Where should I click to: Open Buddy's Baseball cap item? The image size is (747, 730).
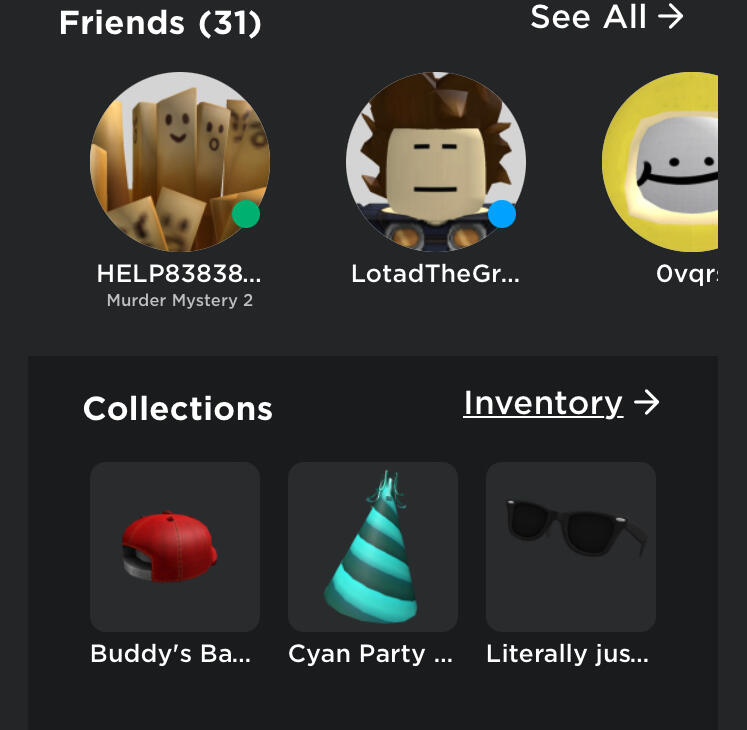pos(175,547)
